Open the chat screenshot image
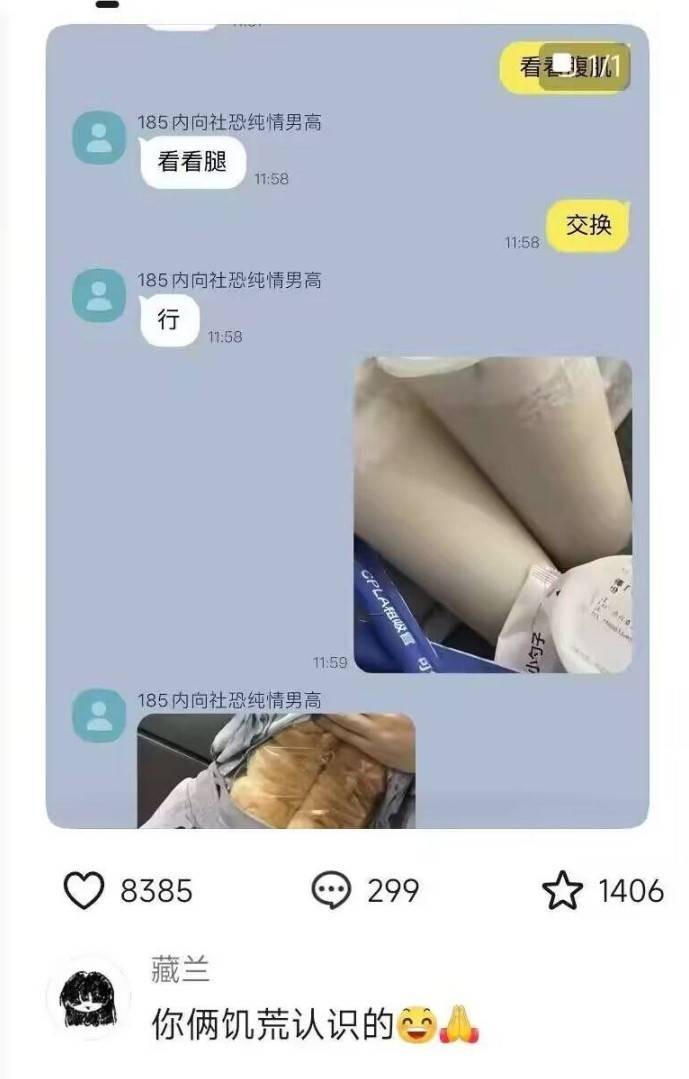Screen dimensions: 689x1079 point(347,427)
